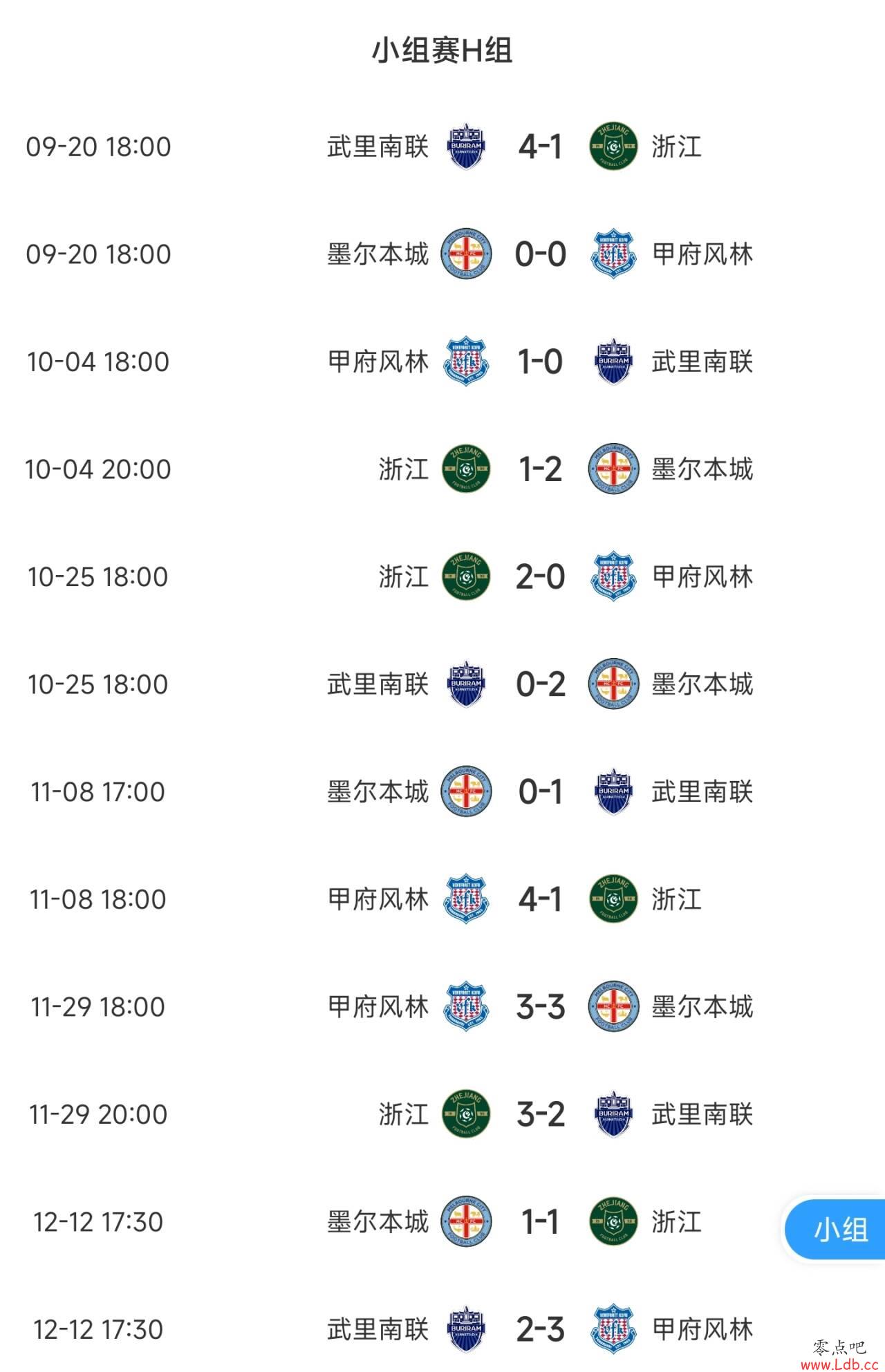View 12-12 match 墨尔本城 1-1 浙江
Screen dimensions: 885x1372
coord(540,1221)
